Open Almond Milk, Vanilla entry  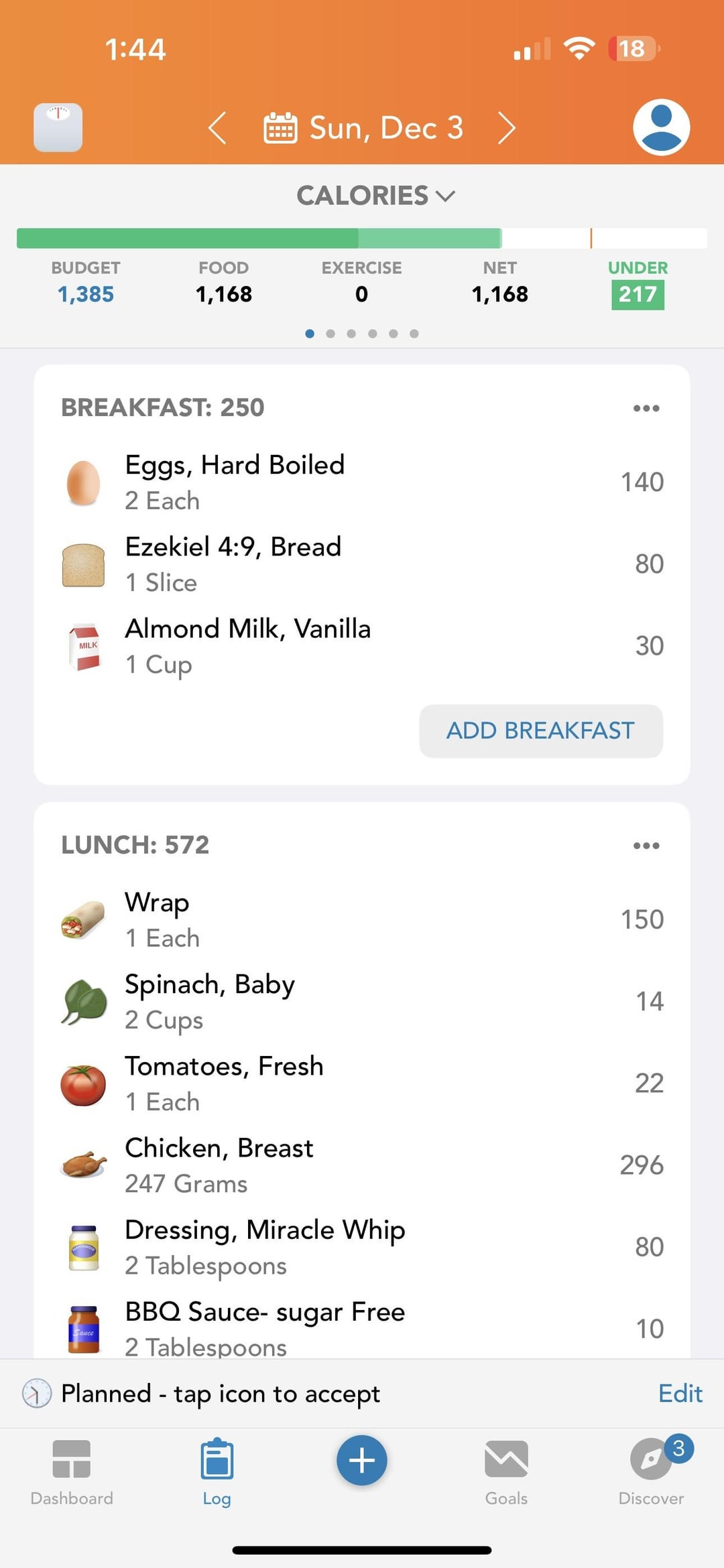tap(362, 646)
